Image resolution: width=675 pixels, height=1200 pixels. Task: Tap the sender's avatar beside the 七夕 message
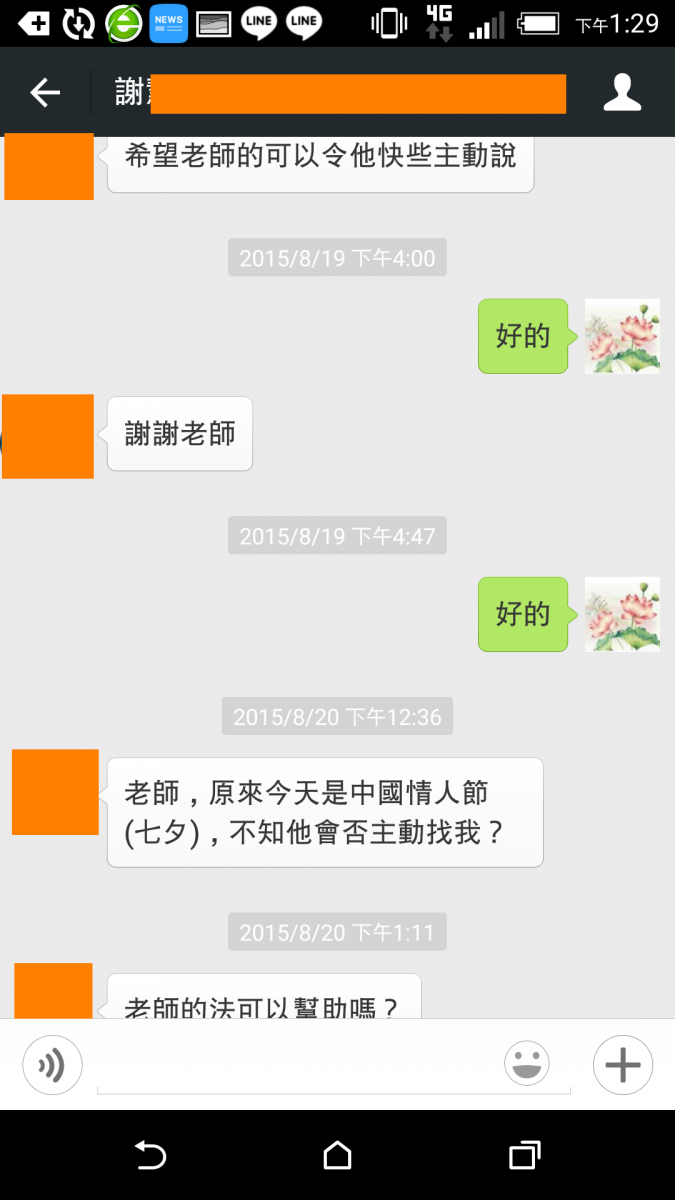click(x=55, y=792)
